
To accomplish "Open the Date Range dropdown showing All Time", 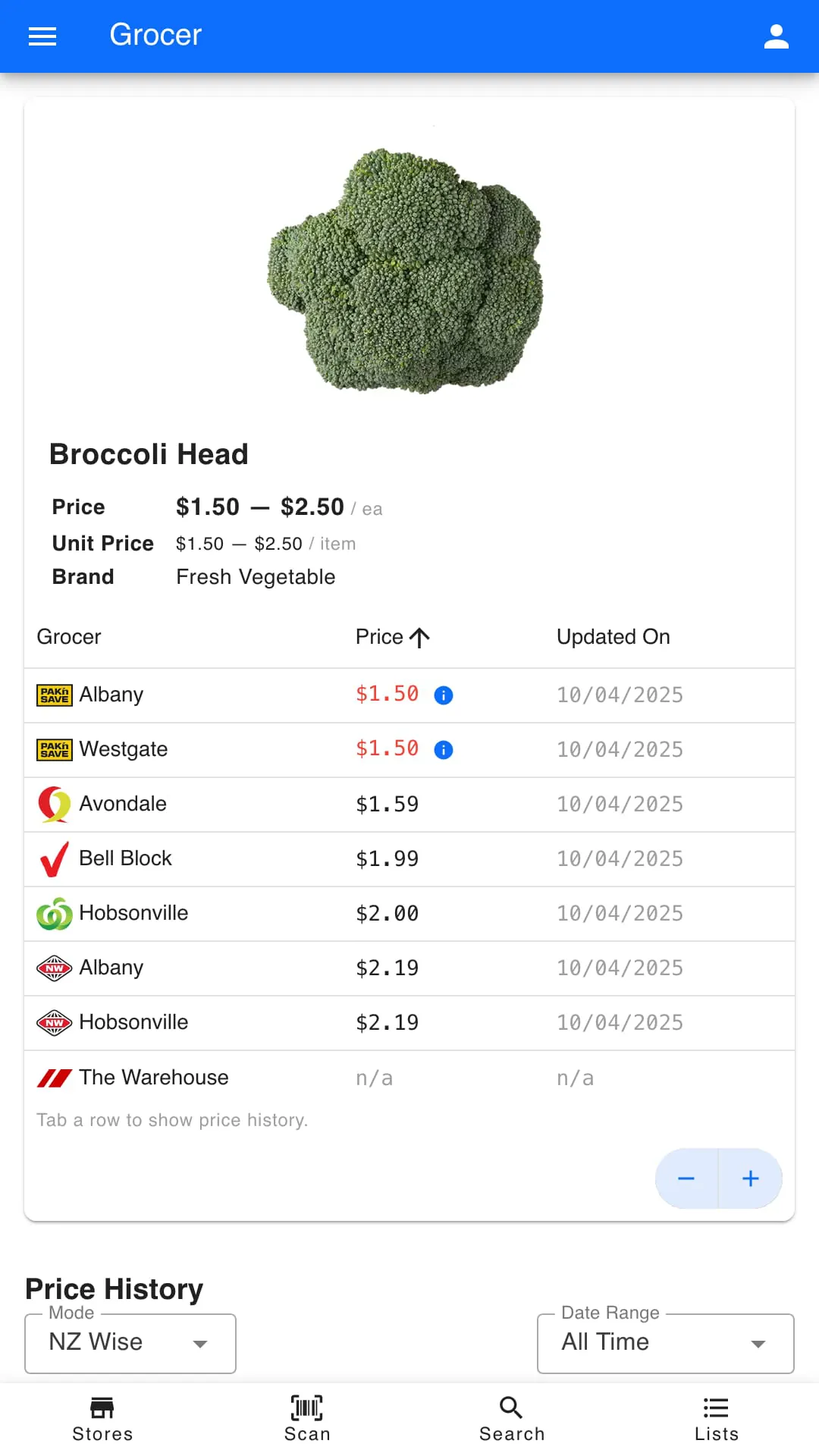I will (664, 1342).
